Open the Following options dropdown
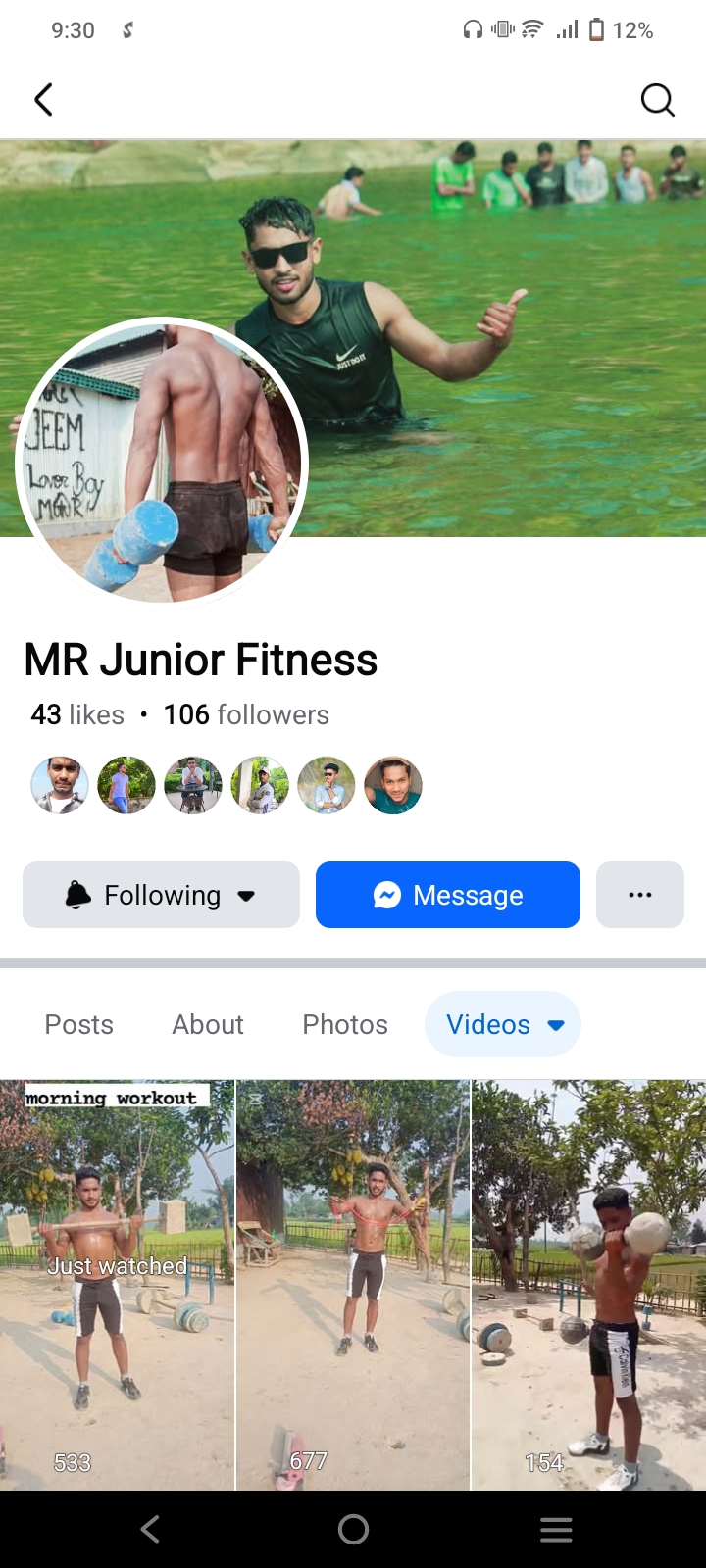This screenshot has width=706, height=1568. 161,895
